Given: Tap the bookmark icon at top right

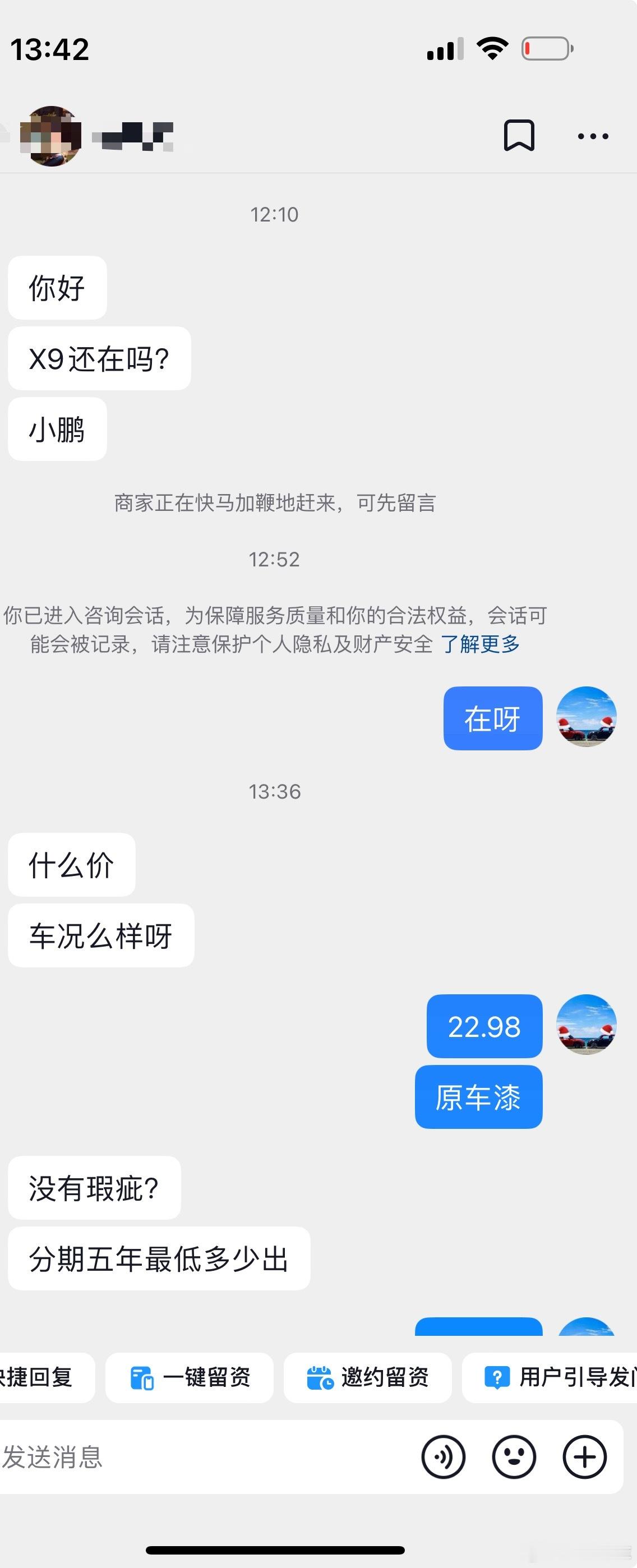Looking at the screenshot, I should [x=520, y=135].
